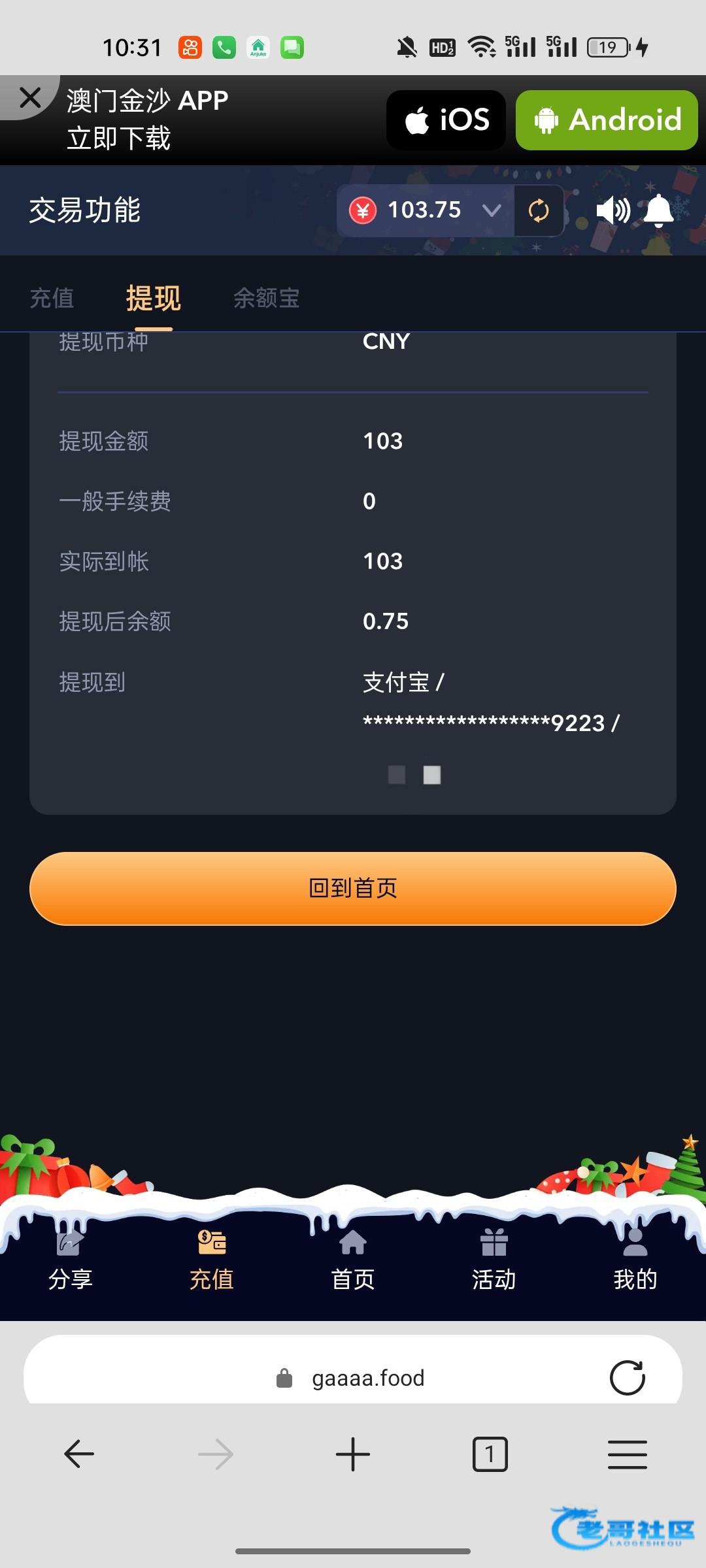Dismiss the app download banner
The height and width of the screenshot is (1568, 706).
point(30,98)
